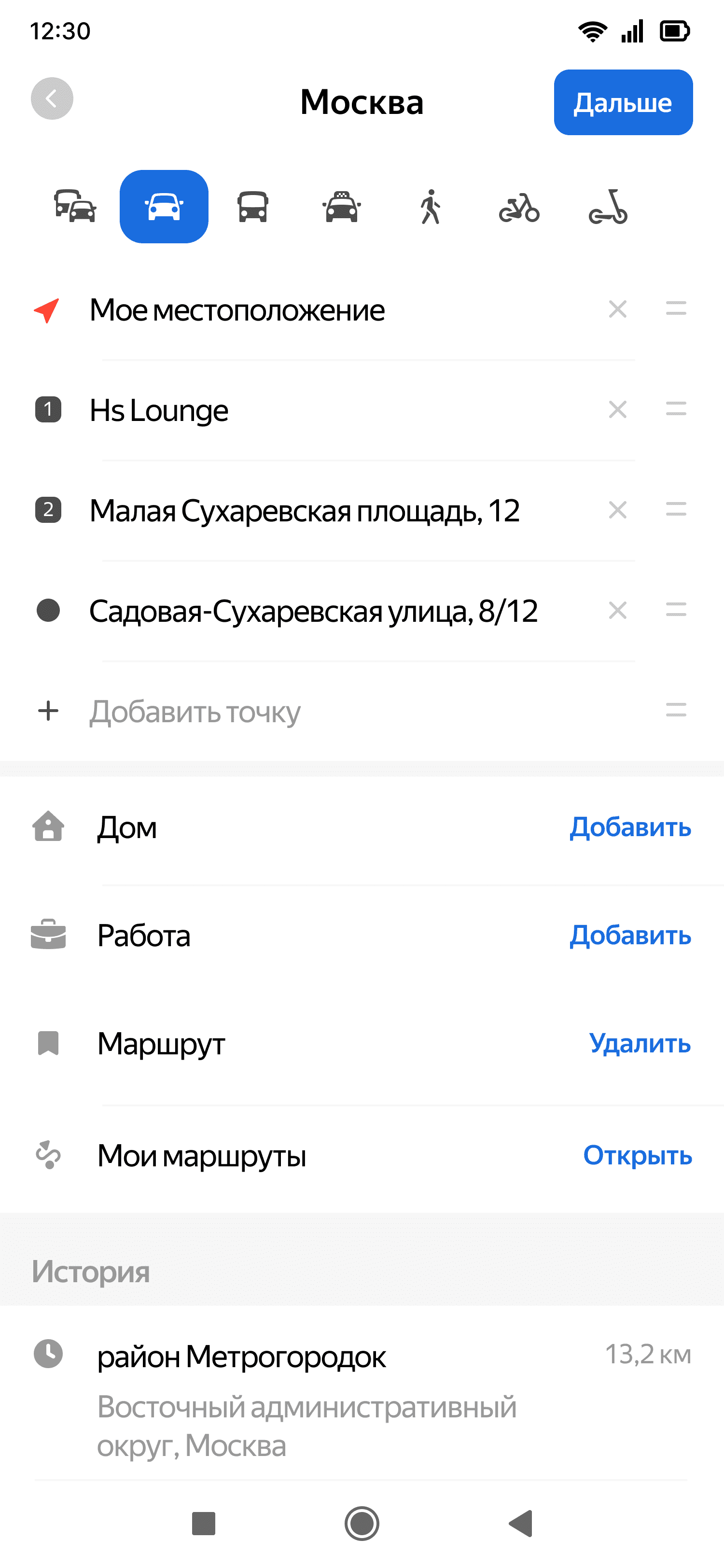The height and width of the screenshot is (1568, 724).
Task: Add a home address next to Дом
Action: [630, 827]
